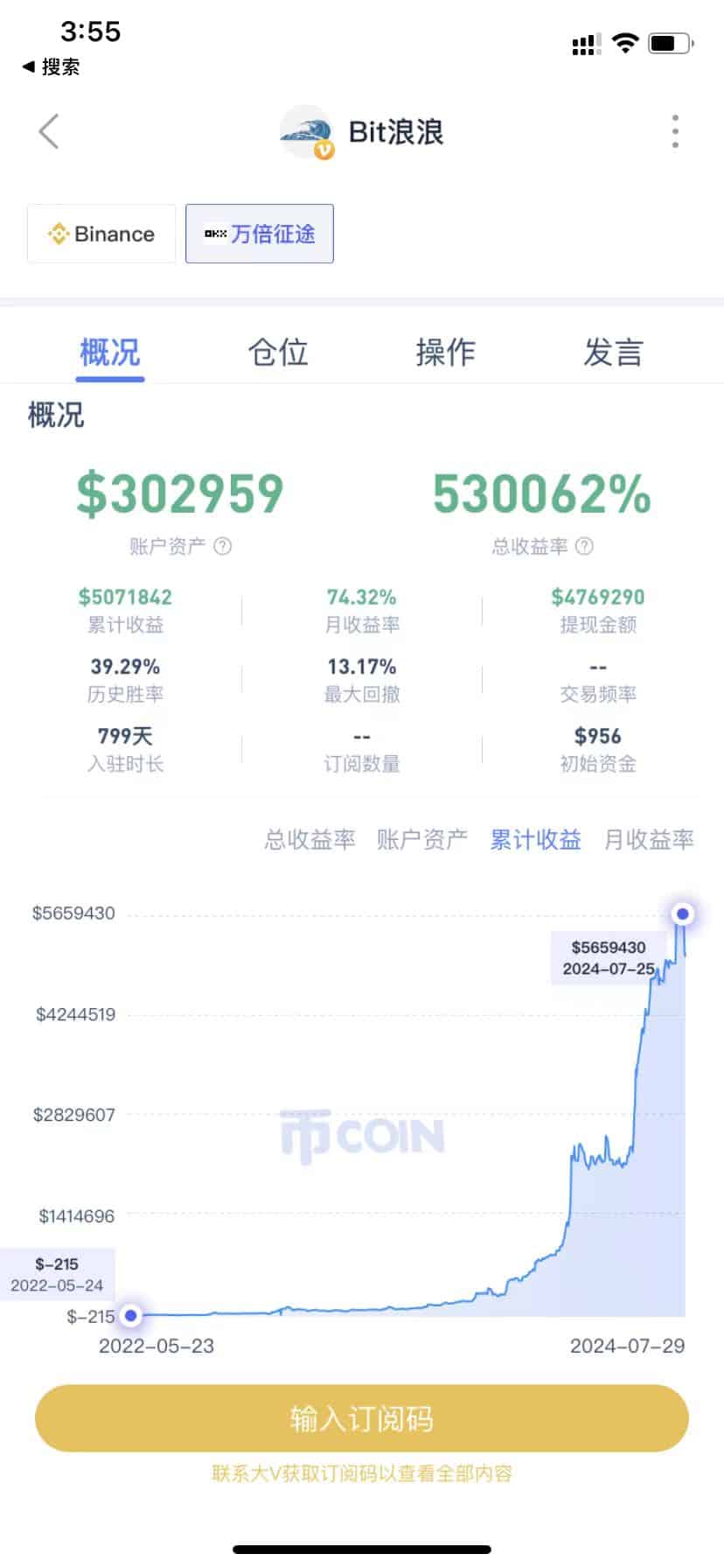
Task: Click the back arrow at top left
Action: (48, 131)
